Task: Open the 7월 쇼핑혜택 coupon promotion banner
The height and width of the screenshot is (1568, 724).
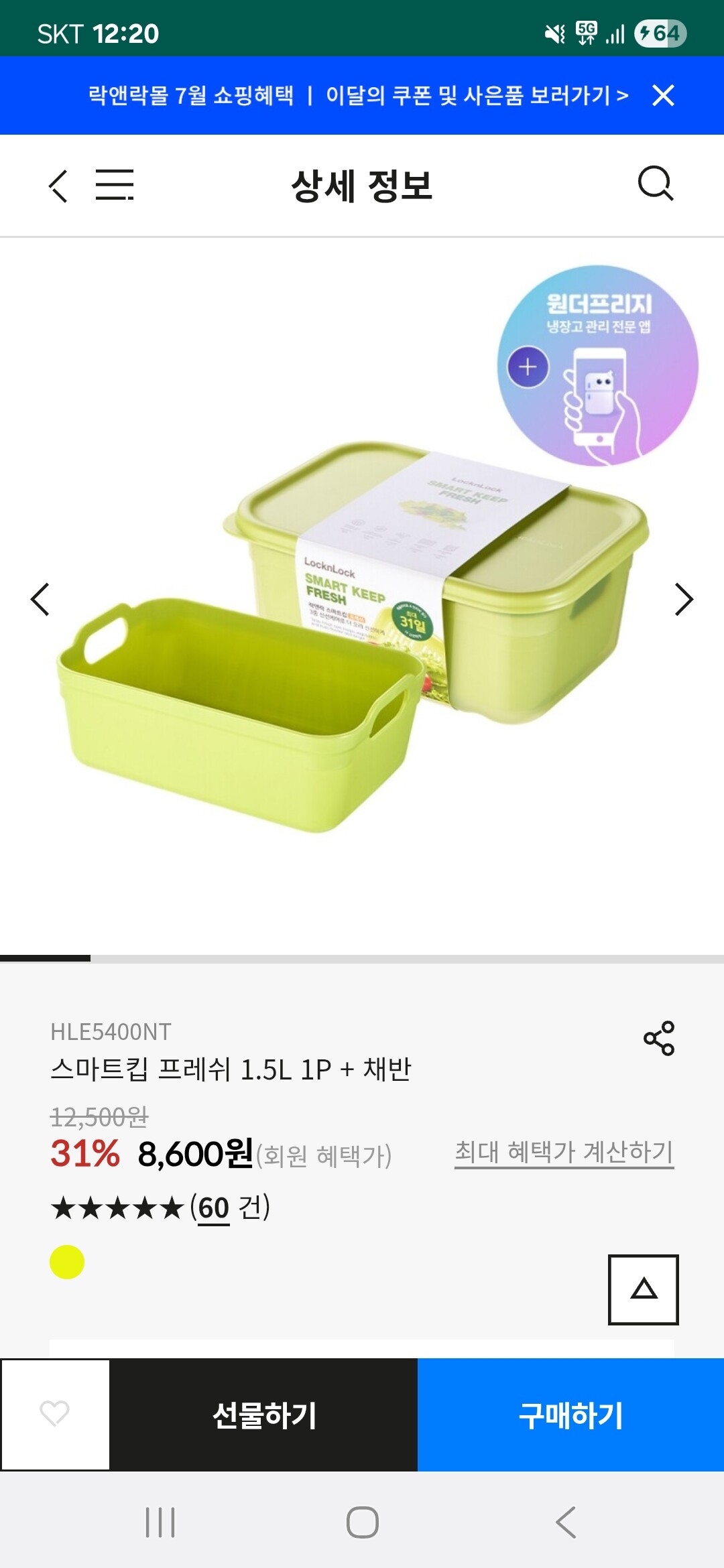Action: [358, 96]
